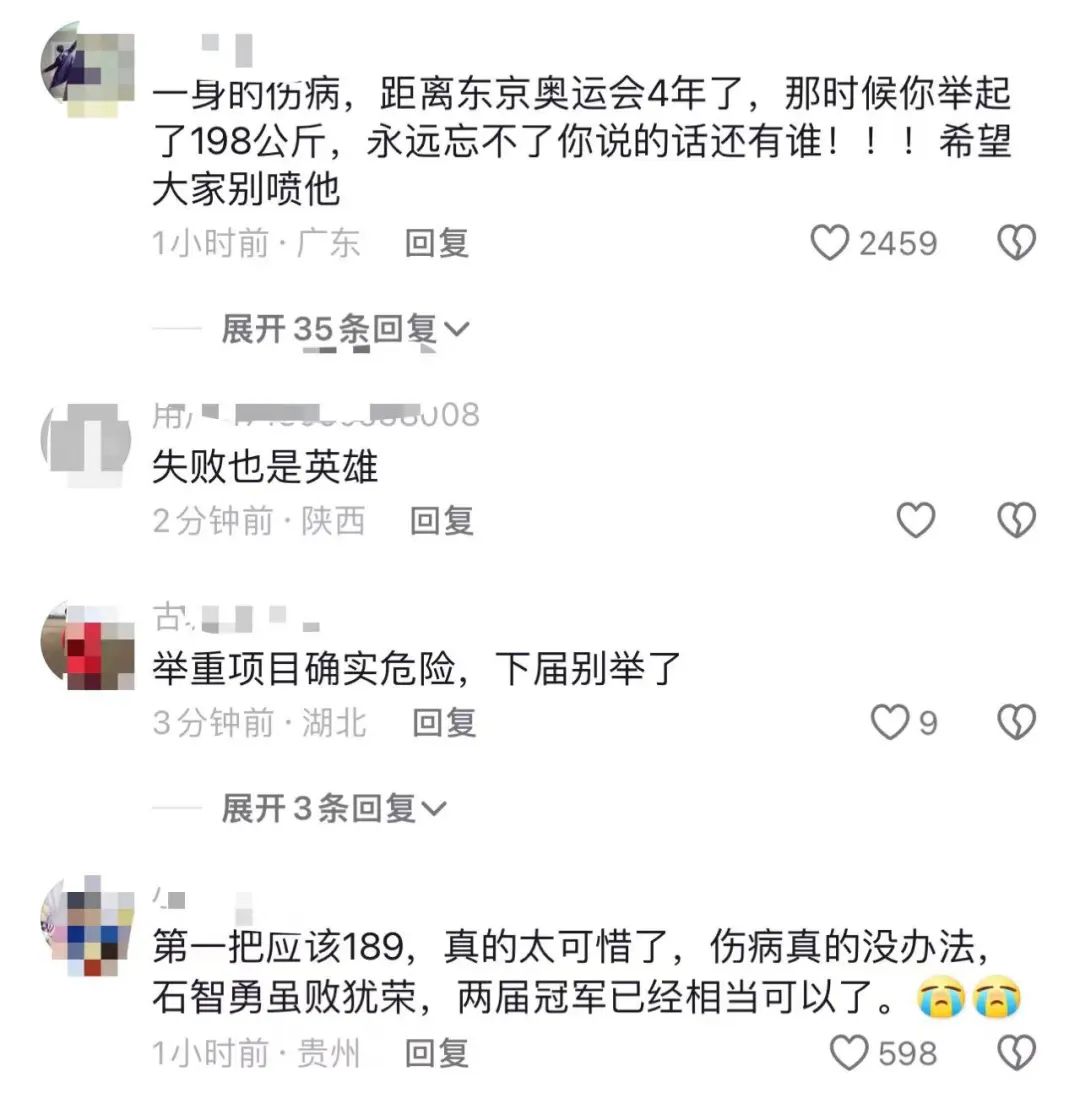Like the comment about 举重项目确实危险
Image resolution: width=1080 pixels, height=1115 pixels.
(890, 722)
